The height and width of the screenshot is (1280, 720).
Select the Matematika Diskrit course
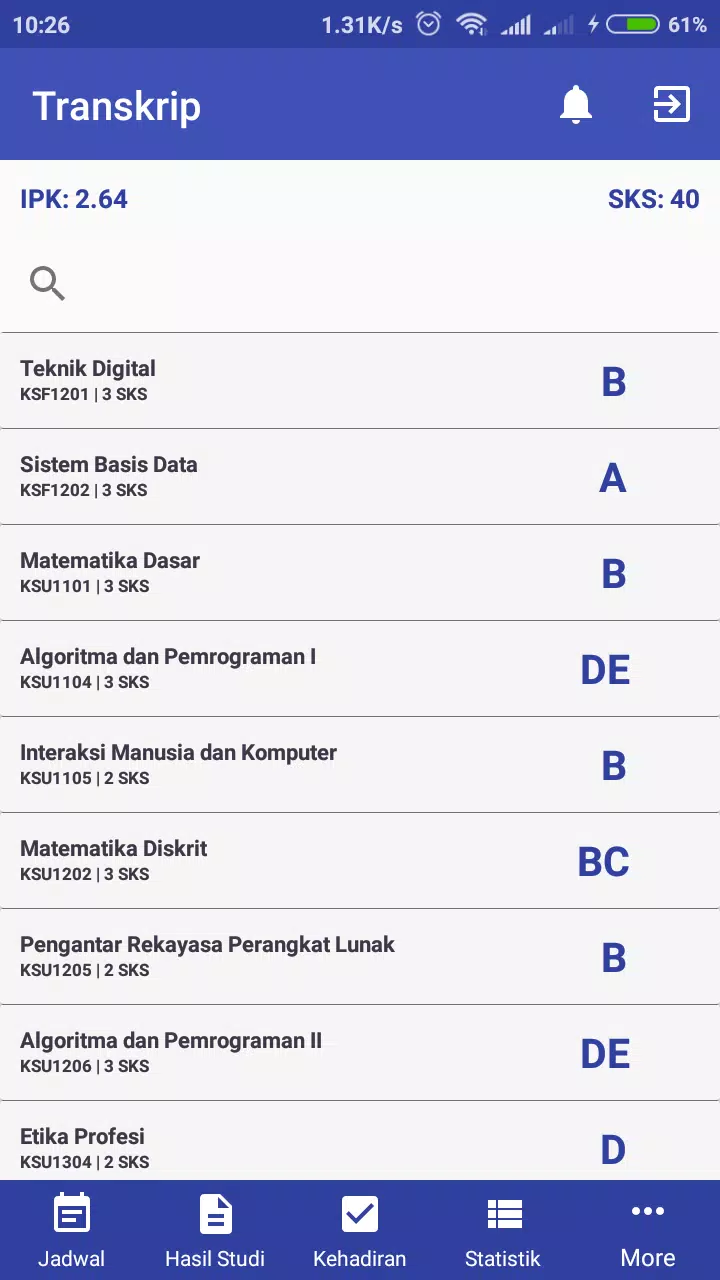pos(360,861)
